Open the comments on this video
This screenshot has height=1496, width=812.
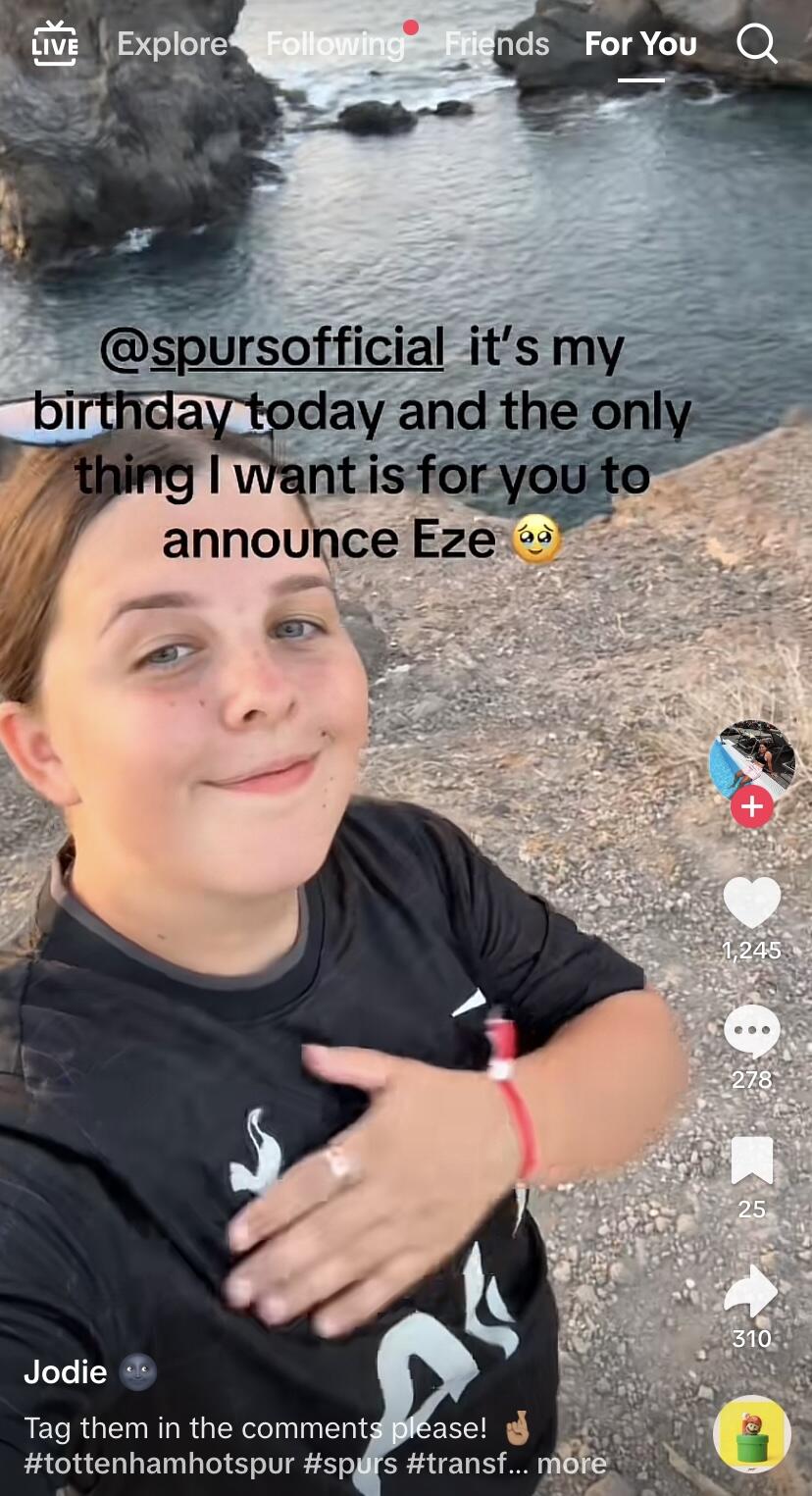[751, 1032]
